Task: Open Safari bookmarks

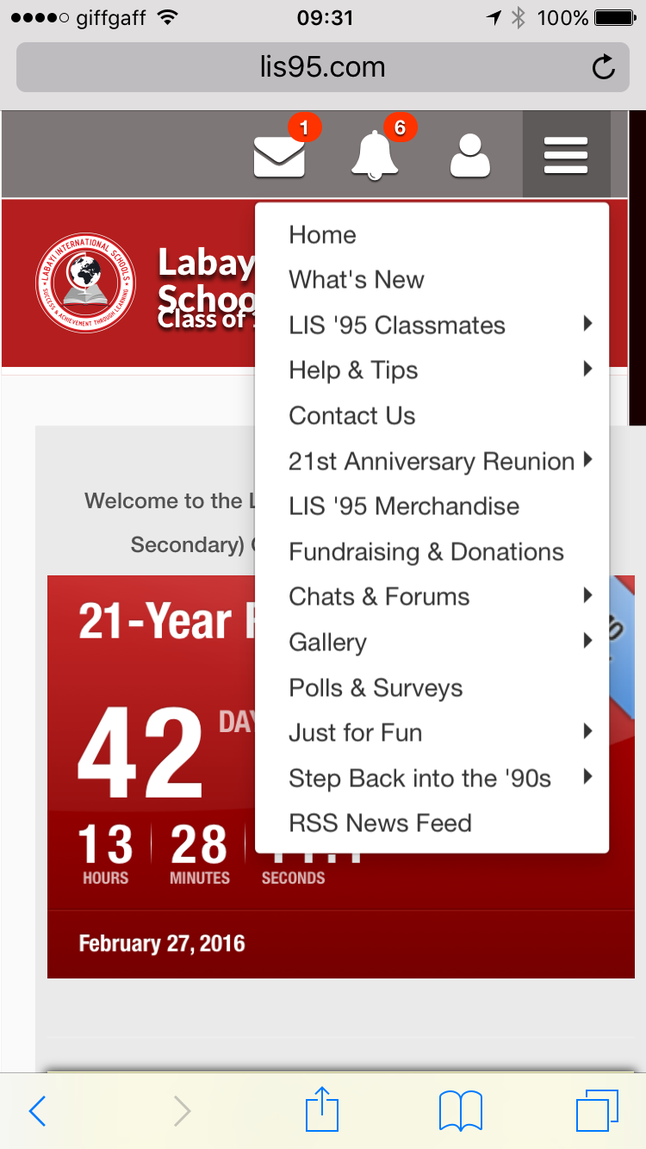Action: click(460, 1111)
